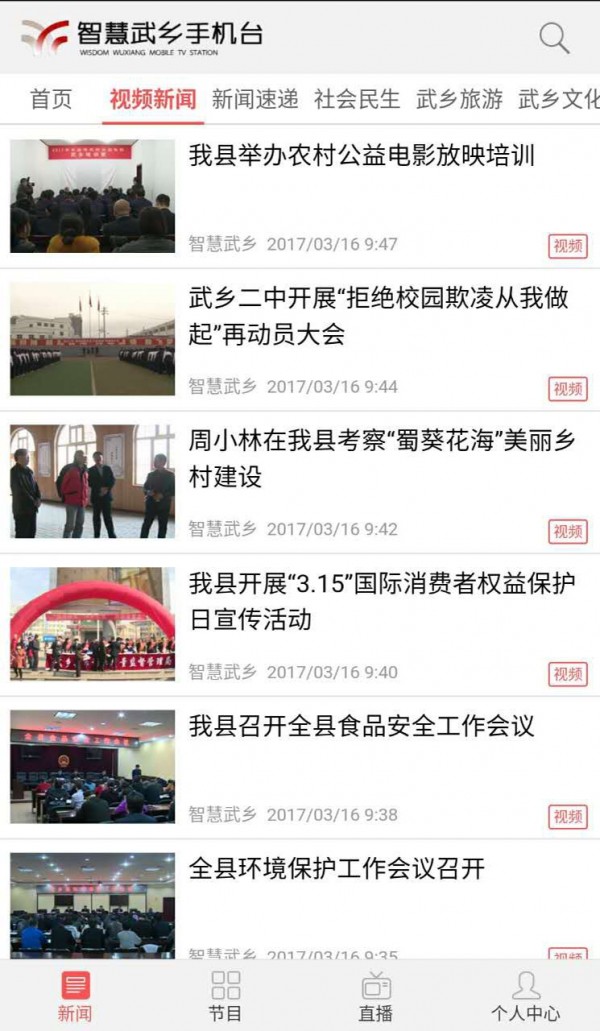Image resolution: width=600 pixels, height=1031 pixels.
Task: Open the search magnifier icon
Action: [x=554, y=38]
